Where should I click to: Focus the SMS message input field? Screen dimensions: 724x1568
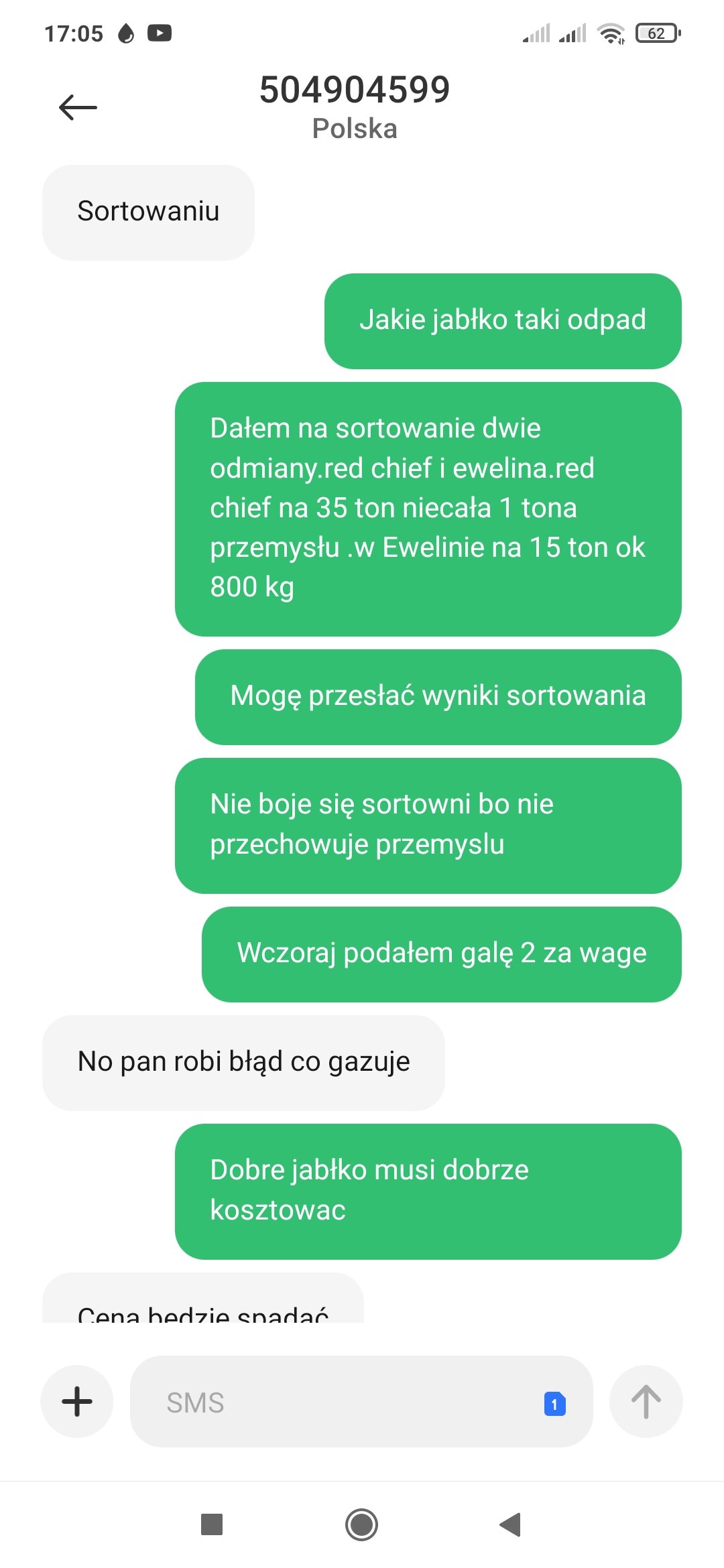[x=335, y=1402]
